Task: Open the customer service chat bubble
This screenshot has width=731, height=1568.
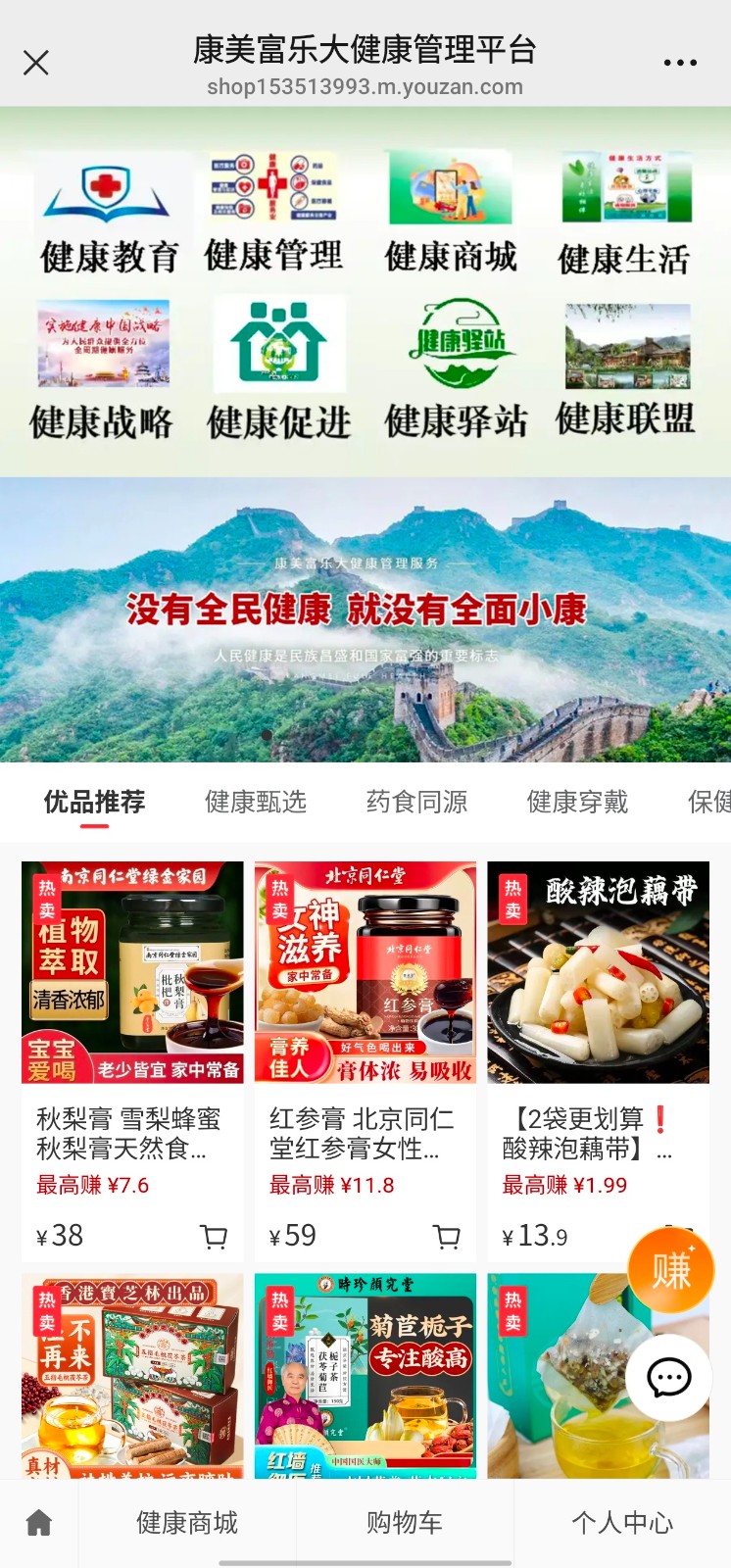Action: pos(669,1377)
